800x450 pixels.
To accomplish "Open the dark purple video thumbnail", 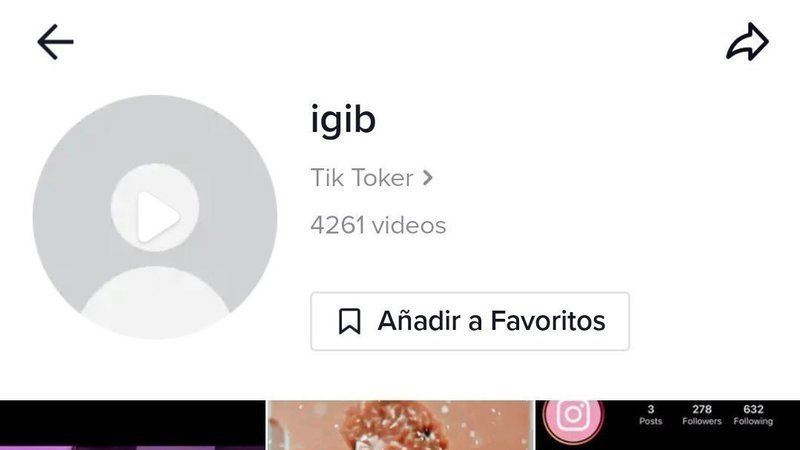I will (x=132, y=426).
